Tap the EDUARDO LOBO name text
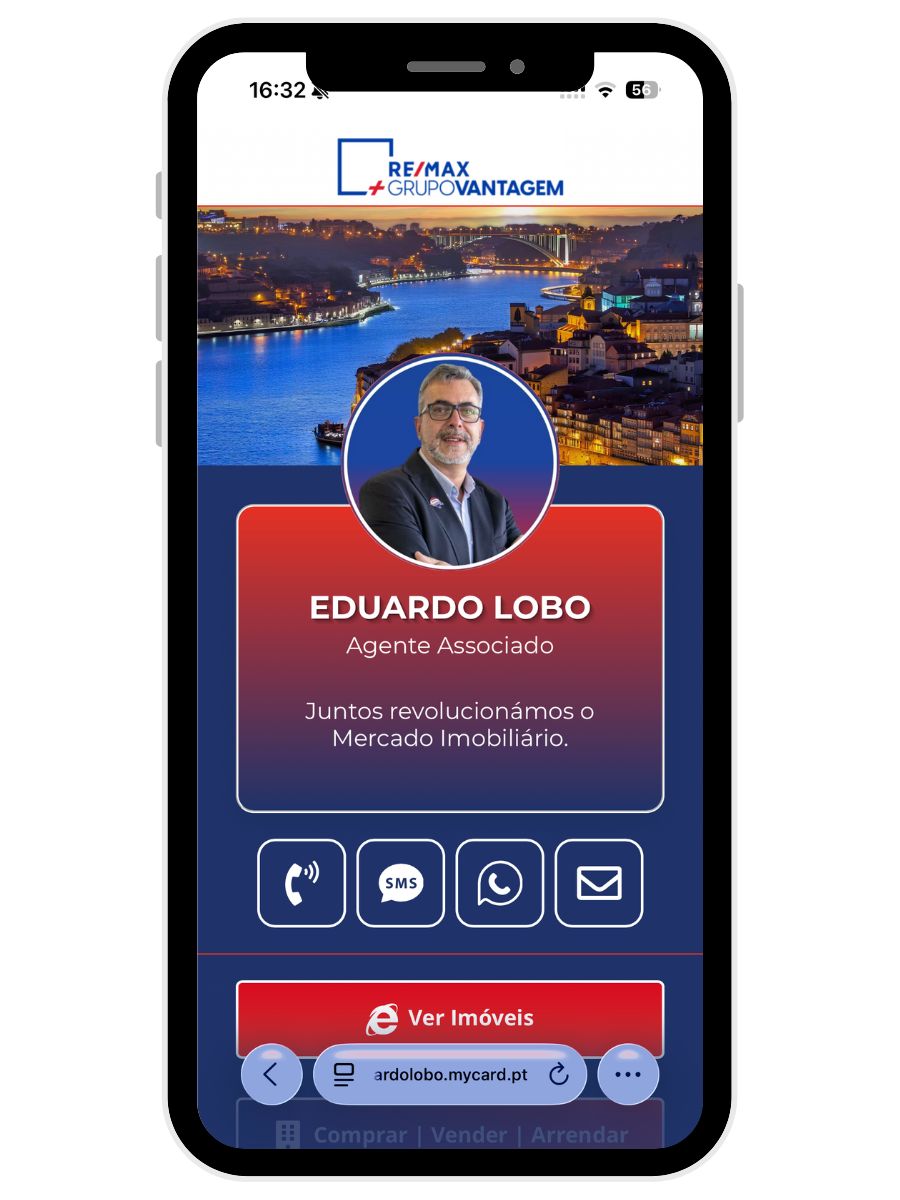The height and width of the screenshot is (1200, 900). (x=450, y=605)
